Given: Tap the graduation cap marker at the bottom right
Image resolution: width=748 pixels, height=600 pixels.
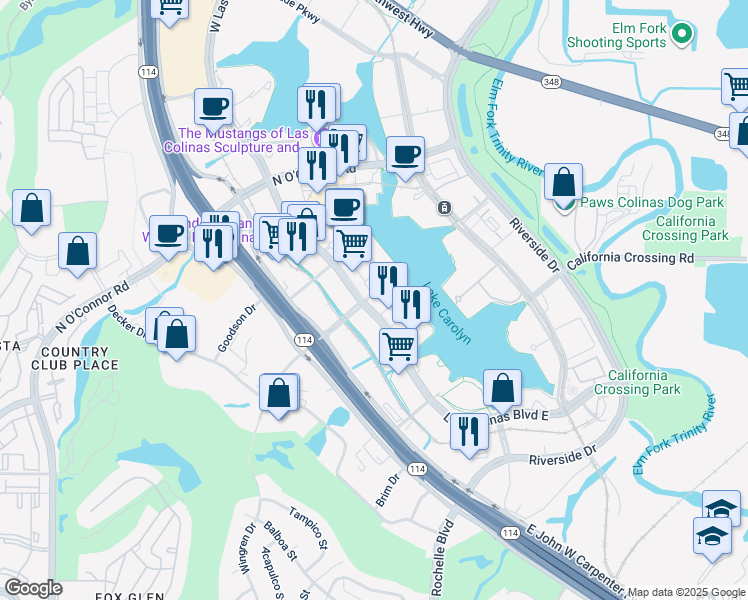Looking at the screenshot, I should (x=712, y=535).
